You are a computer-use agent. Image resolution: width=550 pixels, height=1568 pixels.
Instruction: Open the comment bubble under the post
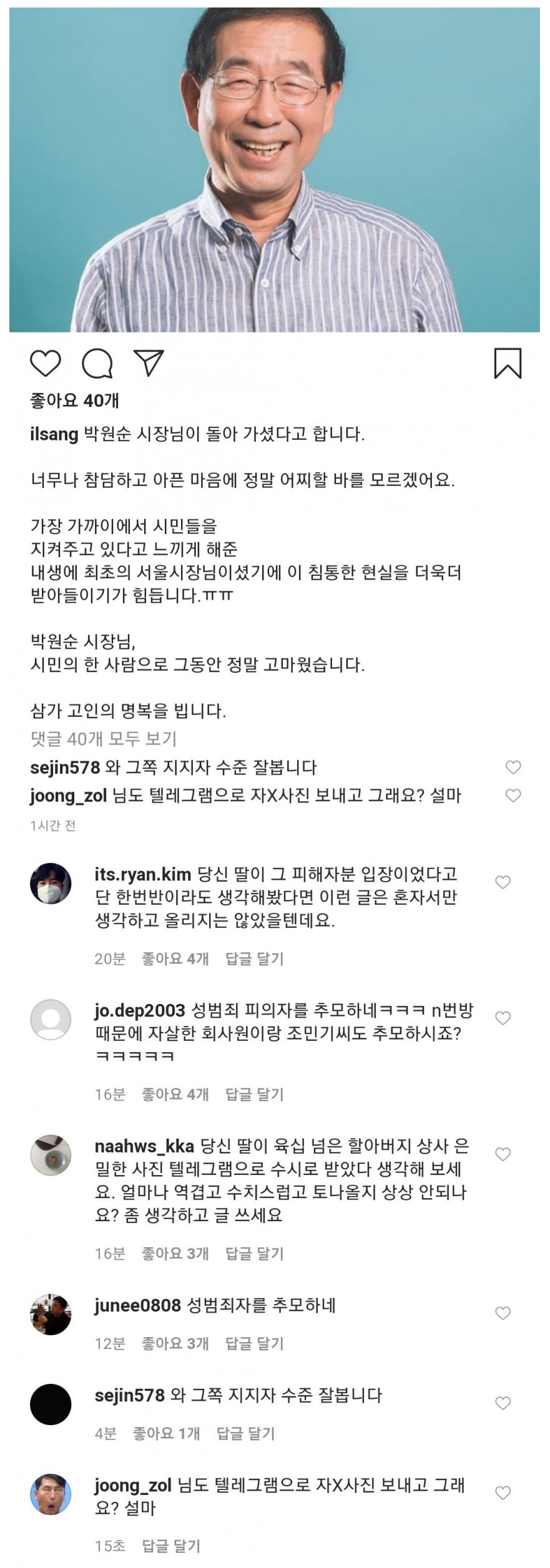point(97,363)
